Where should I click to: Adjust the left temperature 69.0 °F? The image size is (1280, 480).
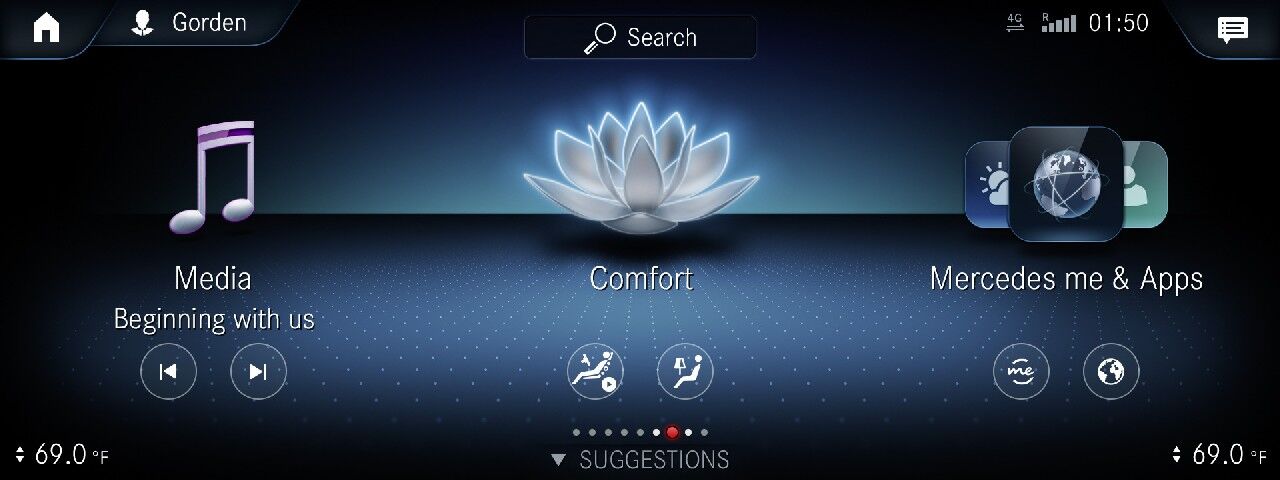(62, 456)
